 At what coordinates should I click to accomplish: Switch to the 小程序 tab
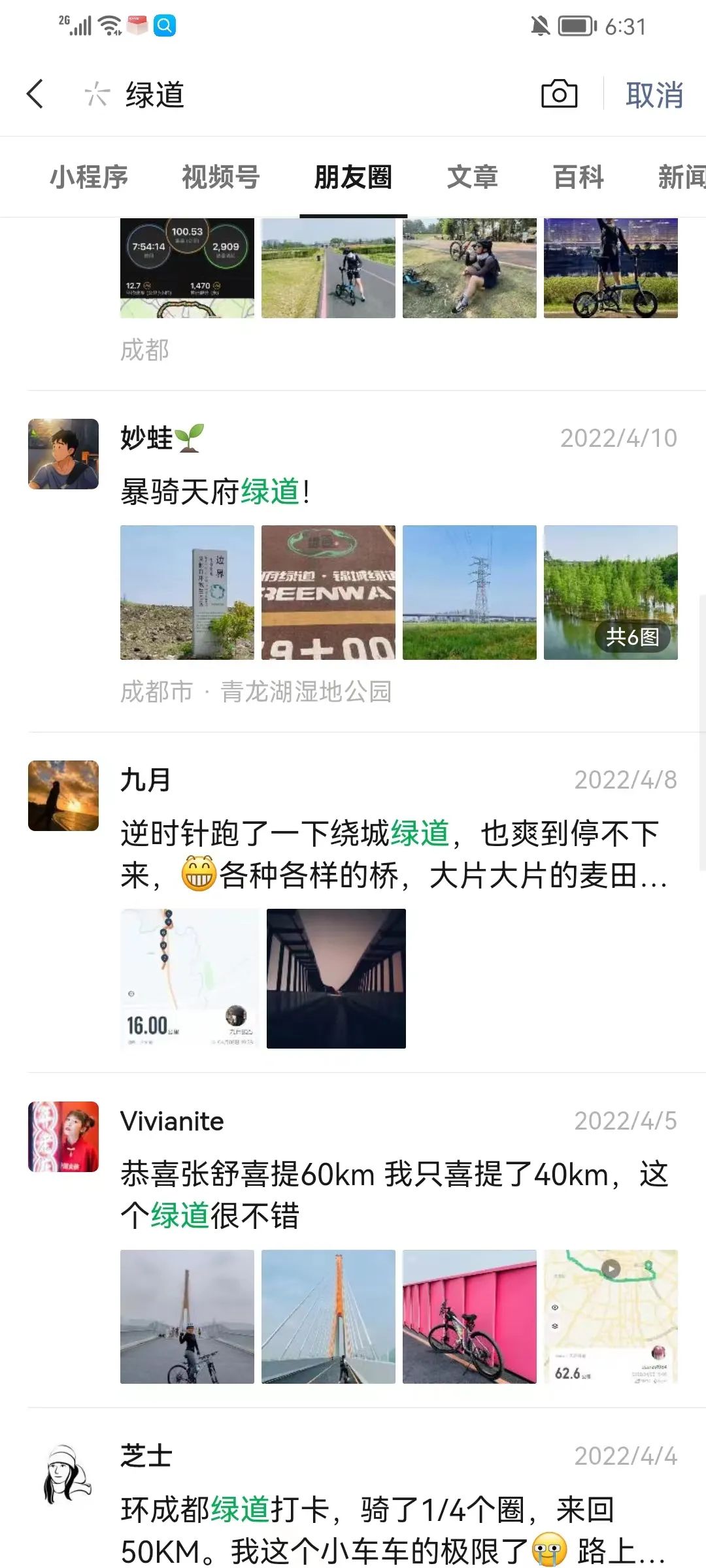pyautogui.click(x=89, y=177)
